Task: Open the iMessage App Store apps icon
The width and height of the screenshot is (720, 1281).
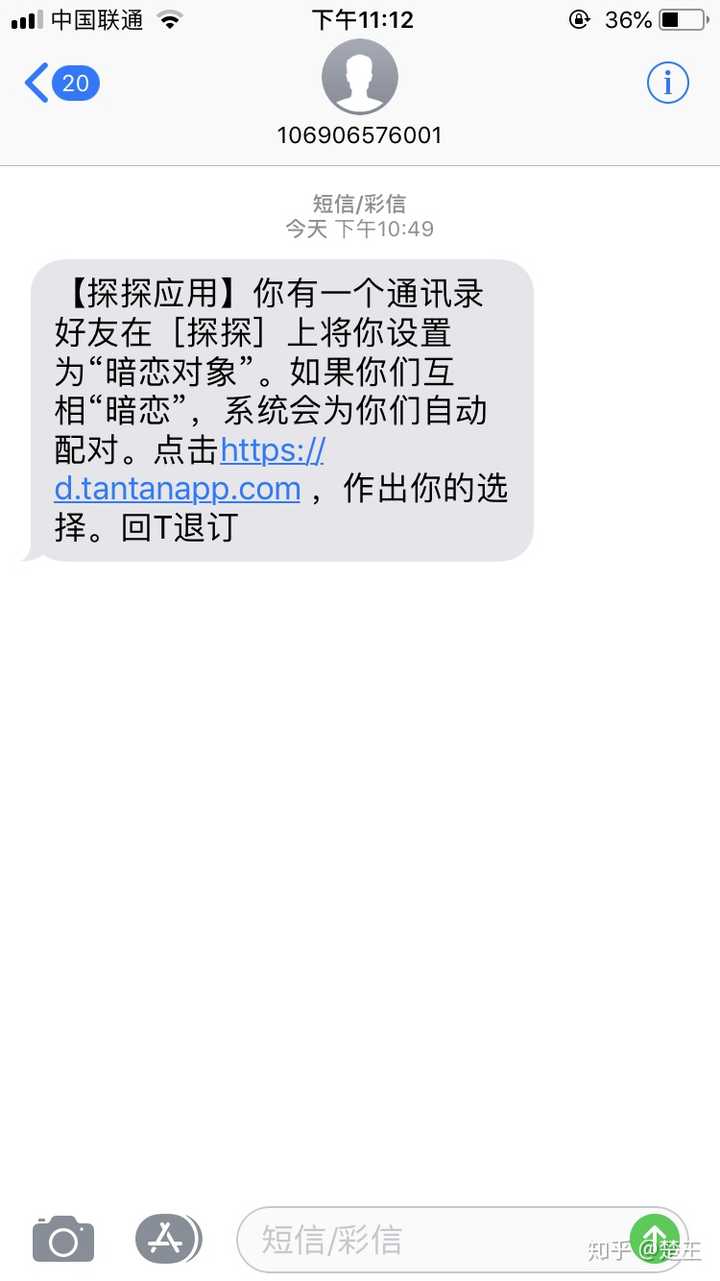Action: pyautogui.click(x=167, y=1237)
